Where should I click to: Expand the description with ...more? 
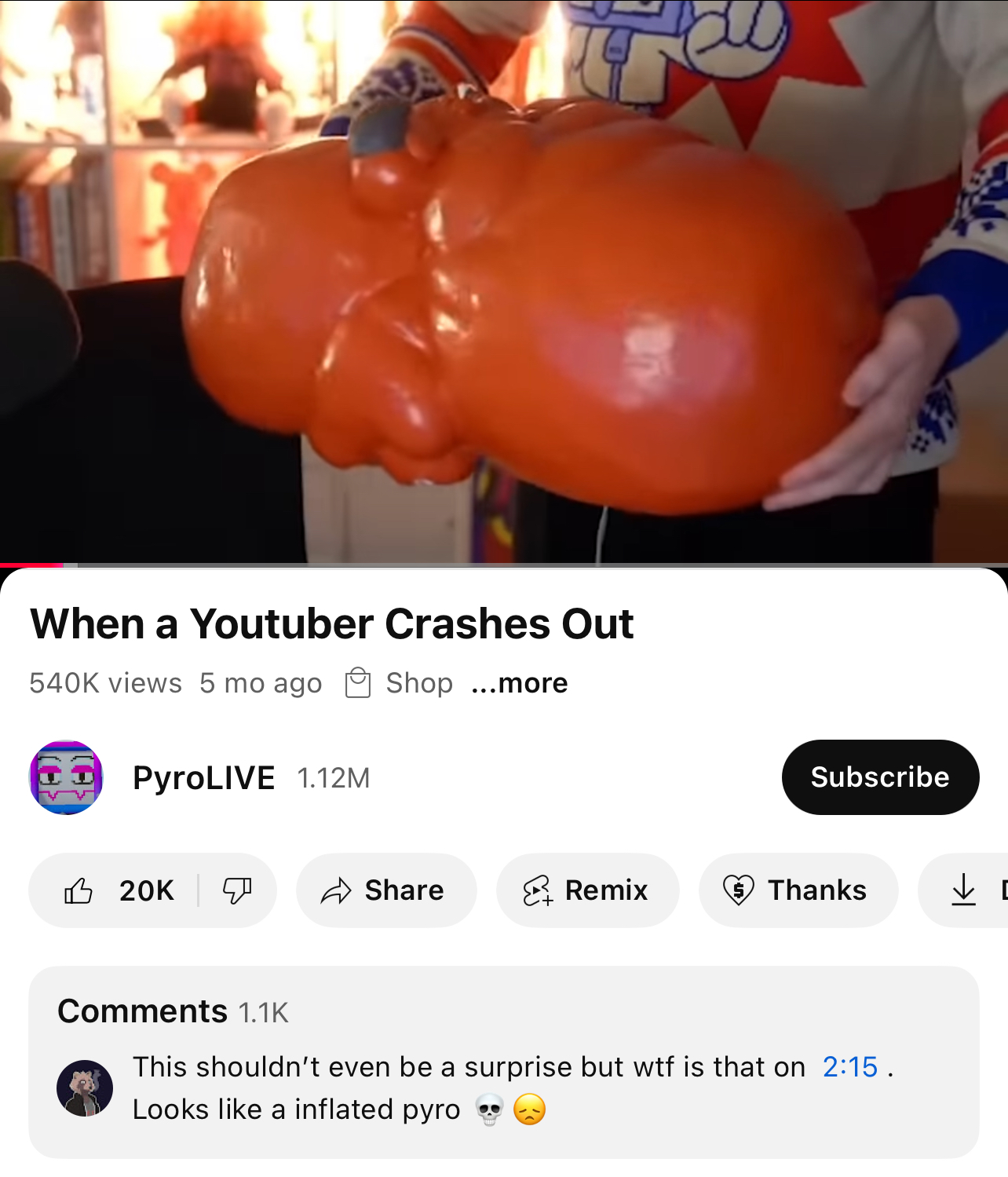tap(520, 683)
